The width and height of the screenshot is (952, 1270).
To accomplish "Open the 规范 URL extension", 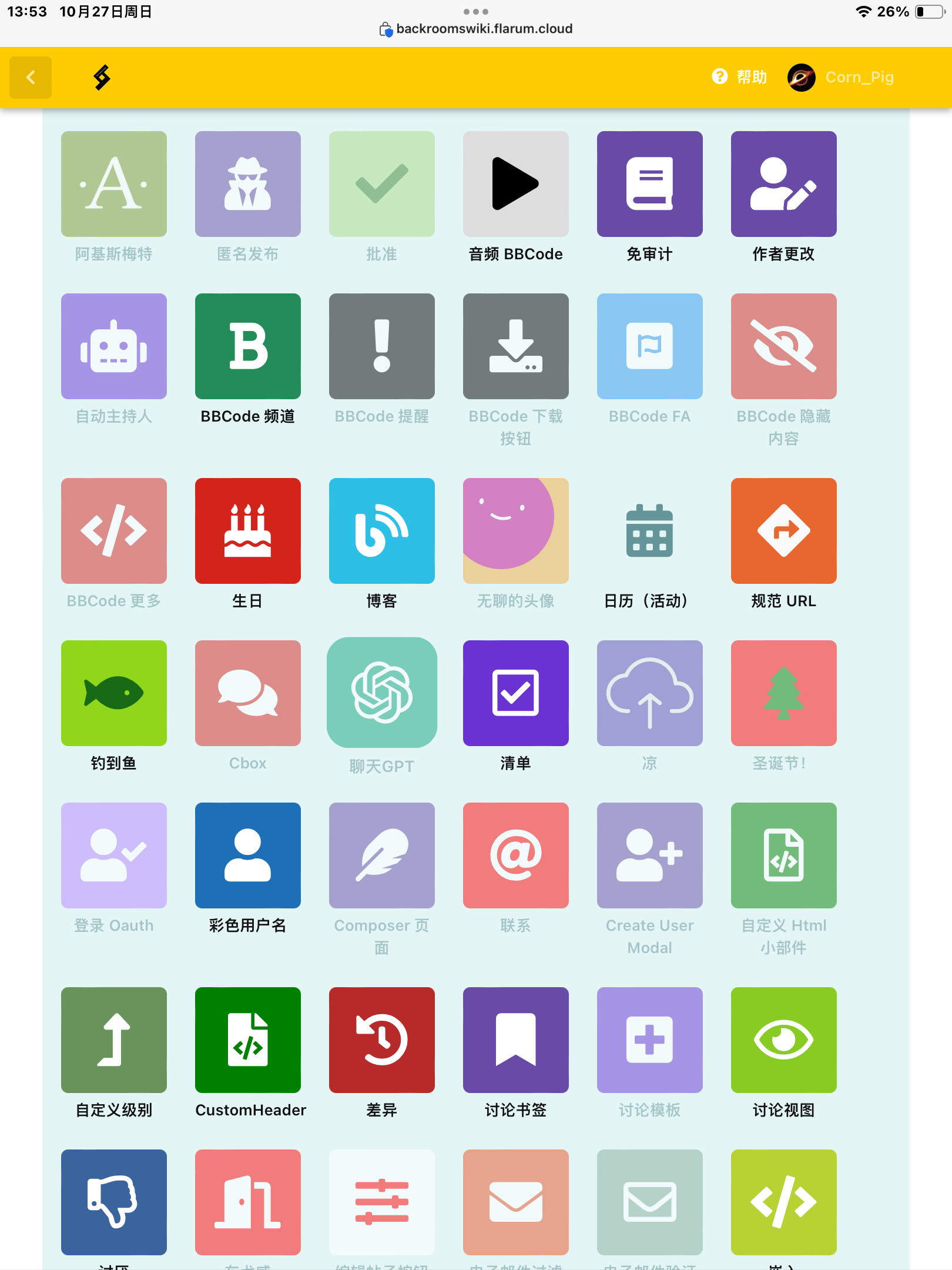I will (783, 531).
